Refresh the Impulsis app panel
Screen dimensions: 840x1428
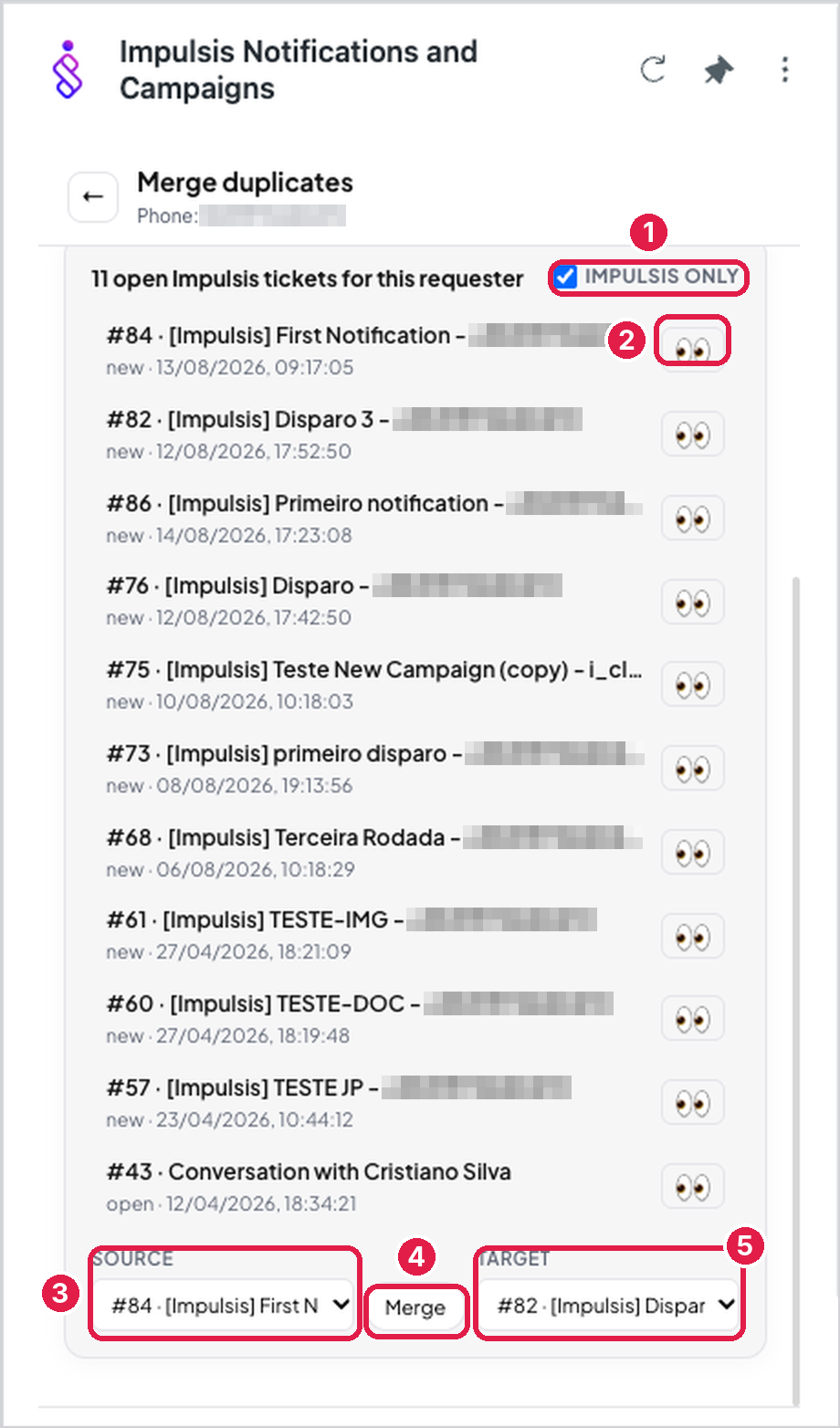[x=652, y=70]
